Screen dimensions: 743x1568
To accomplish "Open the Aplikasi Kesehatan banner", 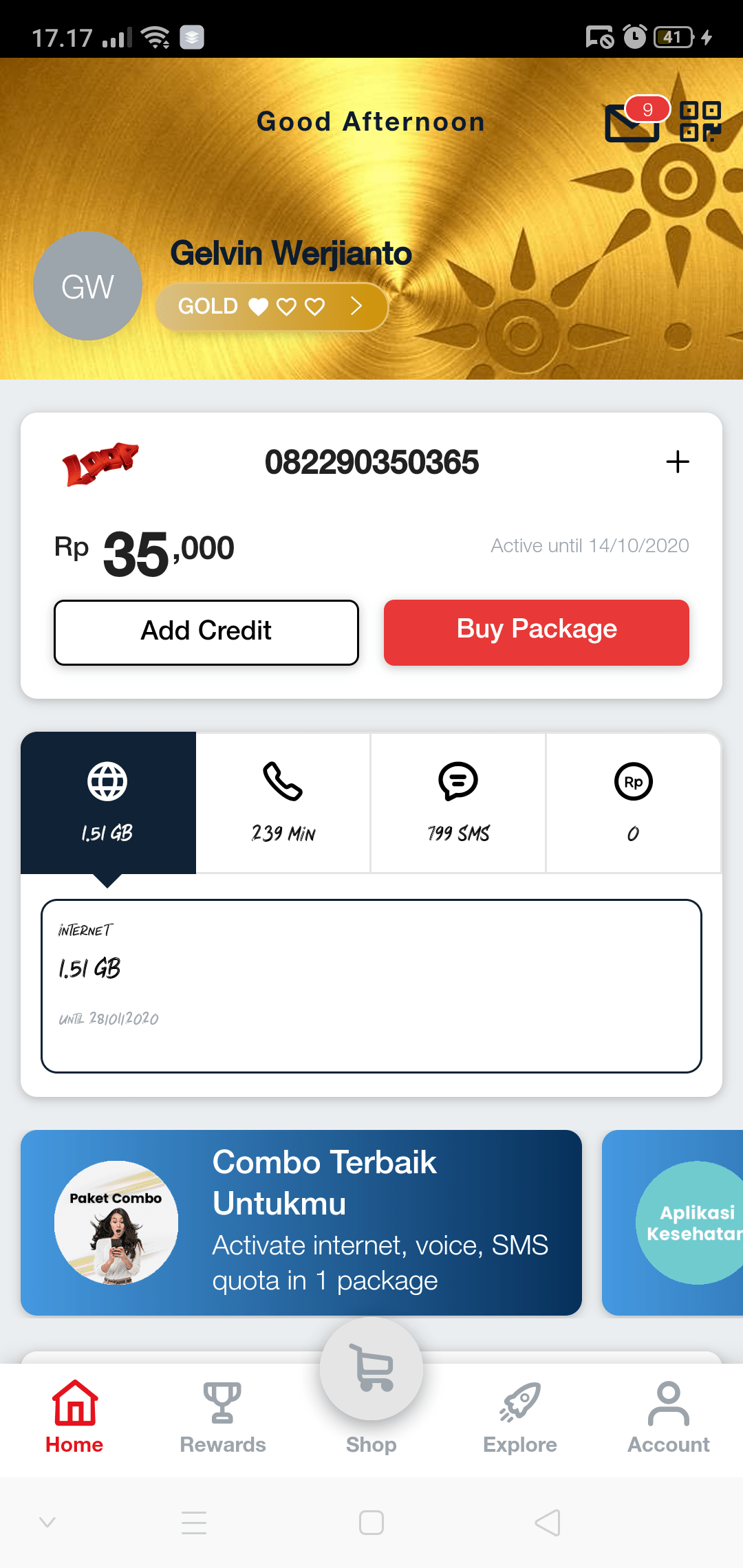I will tap(678, 1222).
